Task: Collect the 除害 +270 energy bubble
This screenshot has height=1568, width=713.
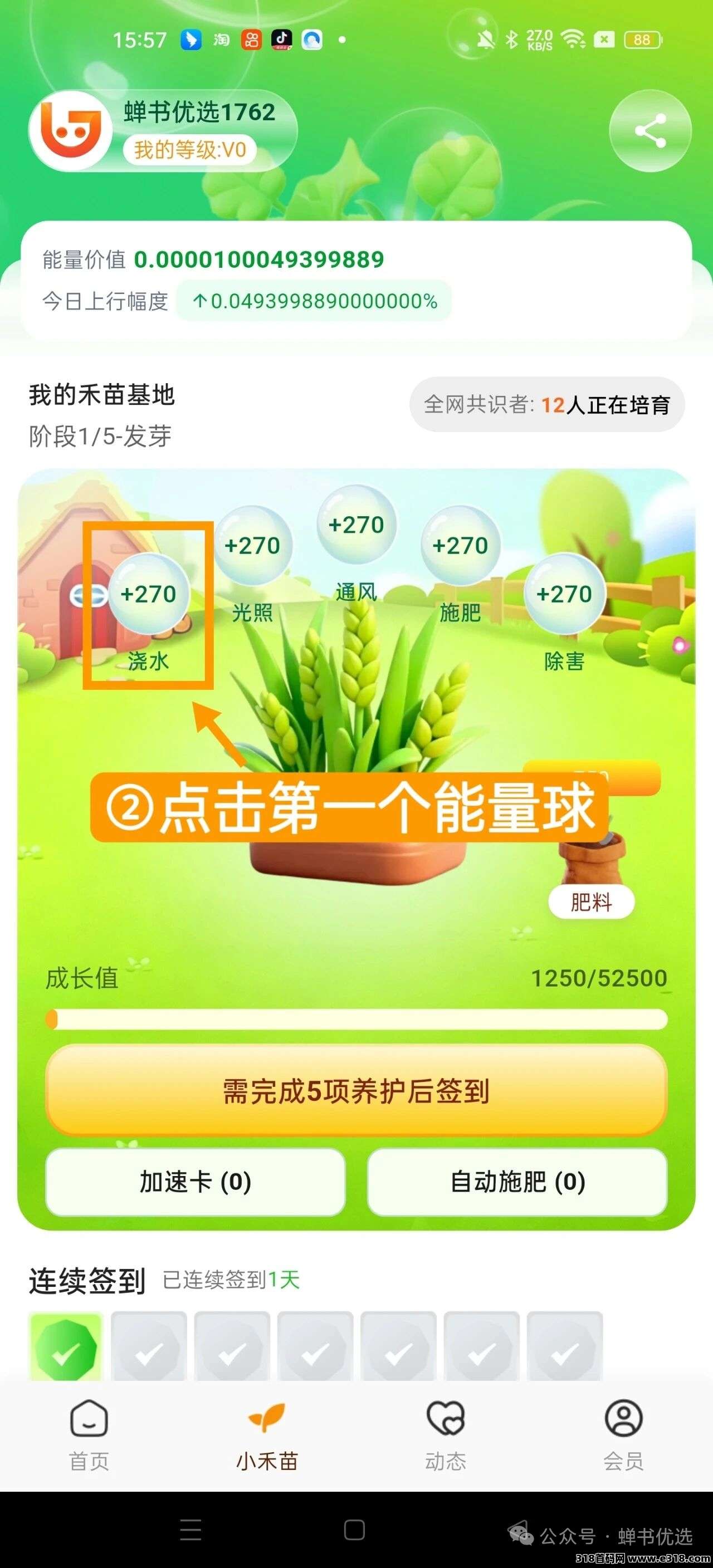Action: pos(564,594)
